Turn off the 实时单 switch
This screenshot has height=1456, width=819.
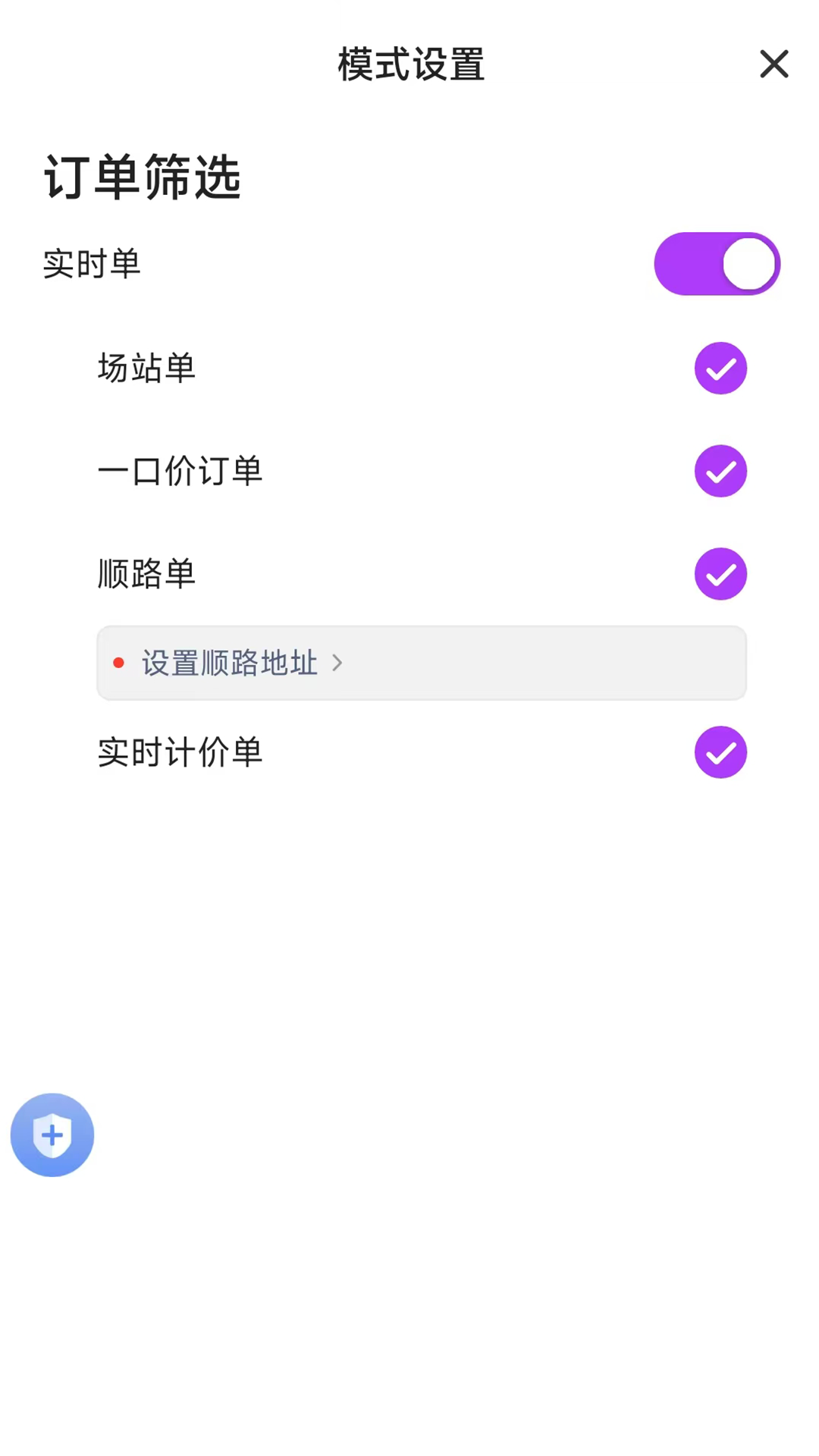[x=717, y=264]
